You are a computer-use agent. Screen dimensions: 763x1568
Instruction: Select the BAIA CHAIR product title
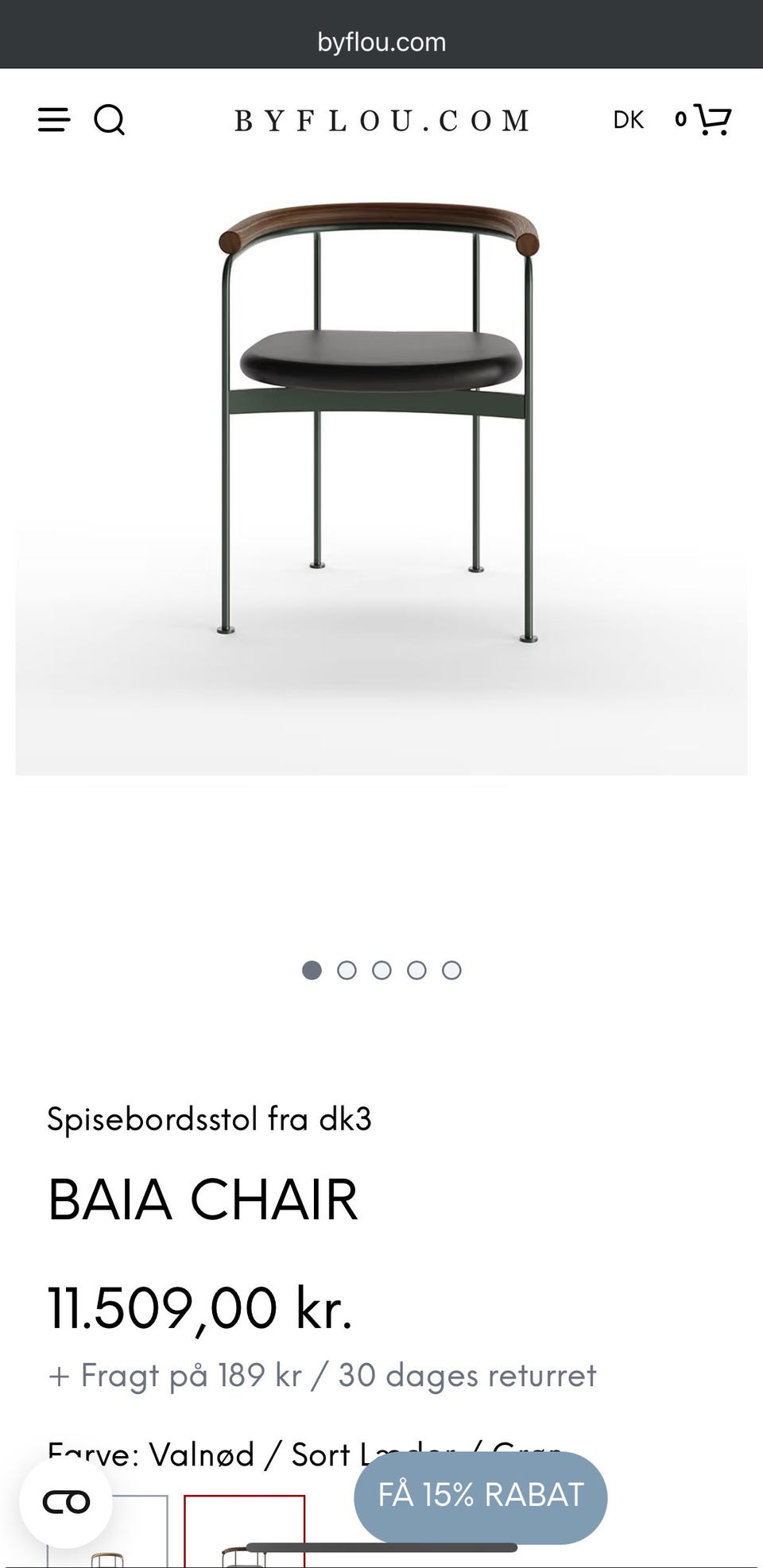(203, 1199)
